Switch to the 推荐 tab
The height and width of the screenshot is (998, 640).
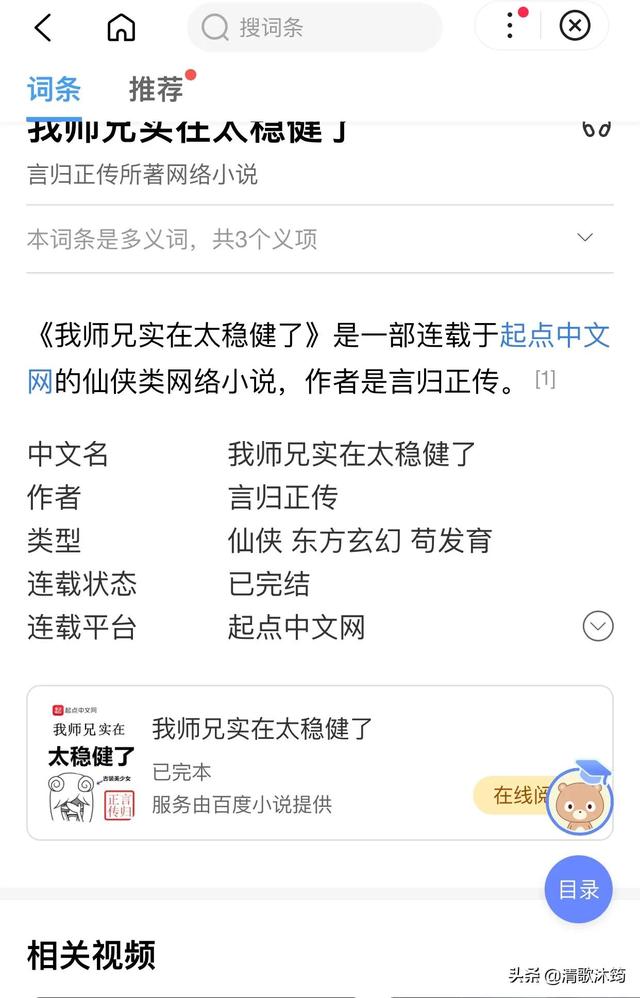(x=157, y=89)
